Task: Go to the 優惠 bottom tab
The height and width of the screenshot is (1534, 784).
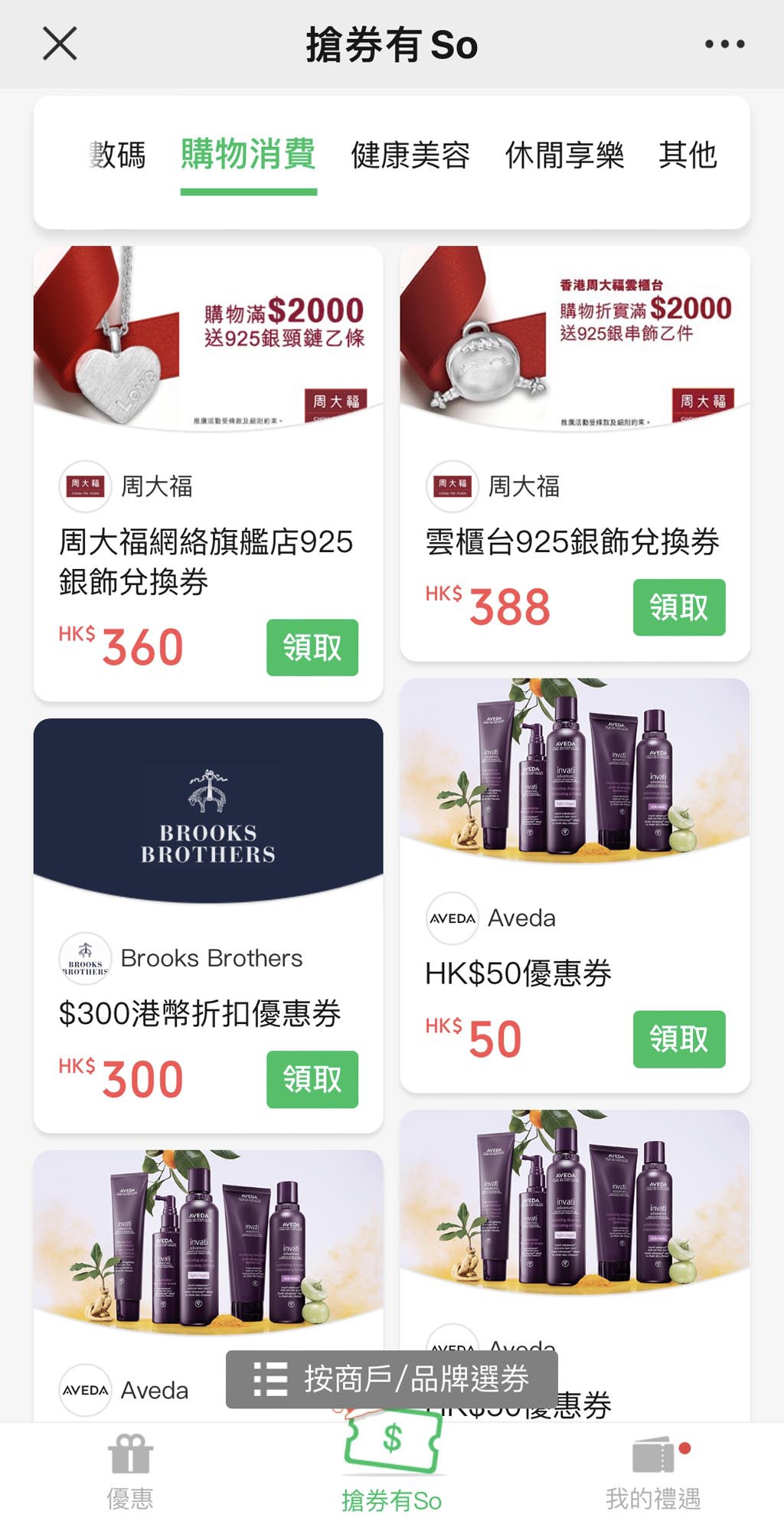Action: [x=130, y=1474]
